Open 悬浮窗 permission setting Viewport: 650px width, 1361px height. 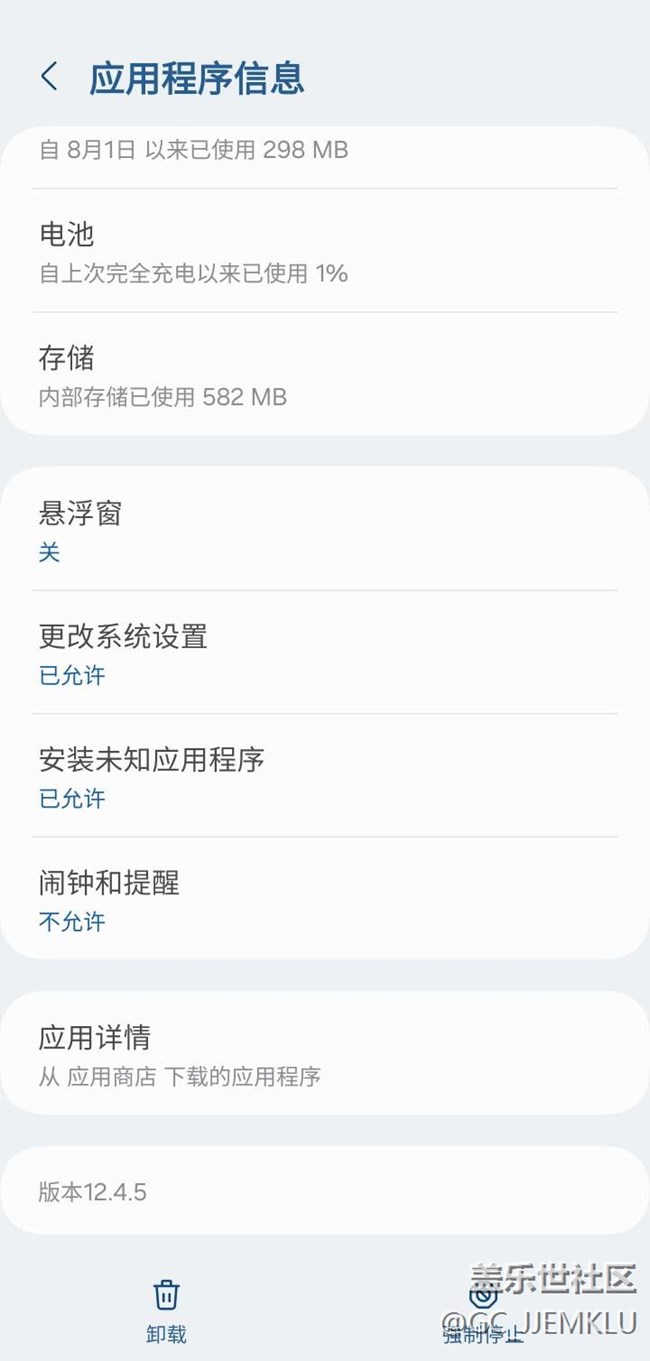[324, 531]
